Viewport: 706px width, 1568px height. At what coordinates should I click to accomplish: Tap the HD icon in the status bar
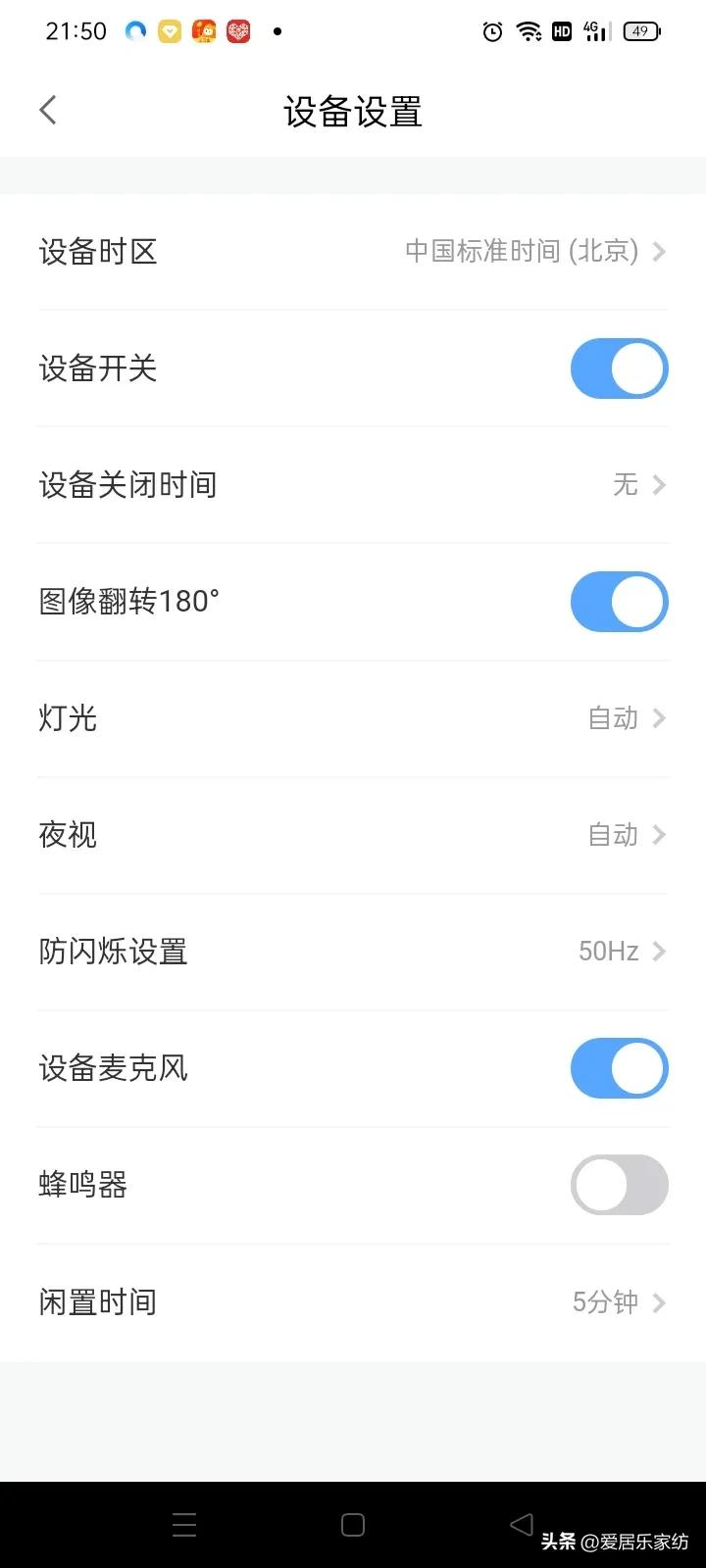562,30
